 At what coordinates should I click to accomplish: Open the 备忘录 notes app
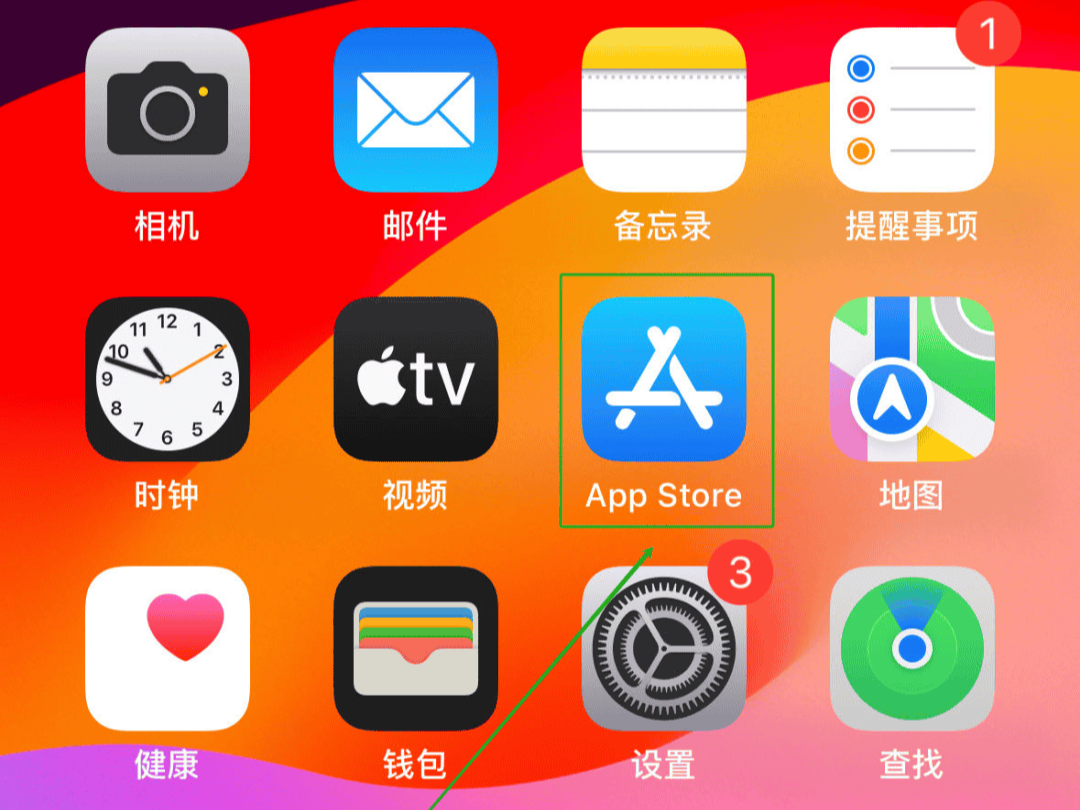pos(663,110)
